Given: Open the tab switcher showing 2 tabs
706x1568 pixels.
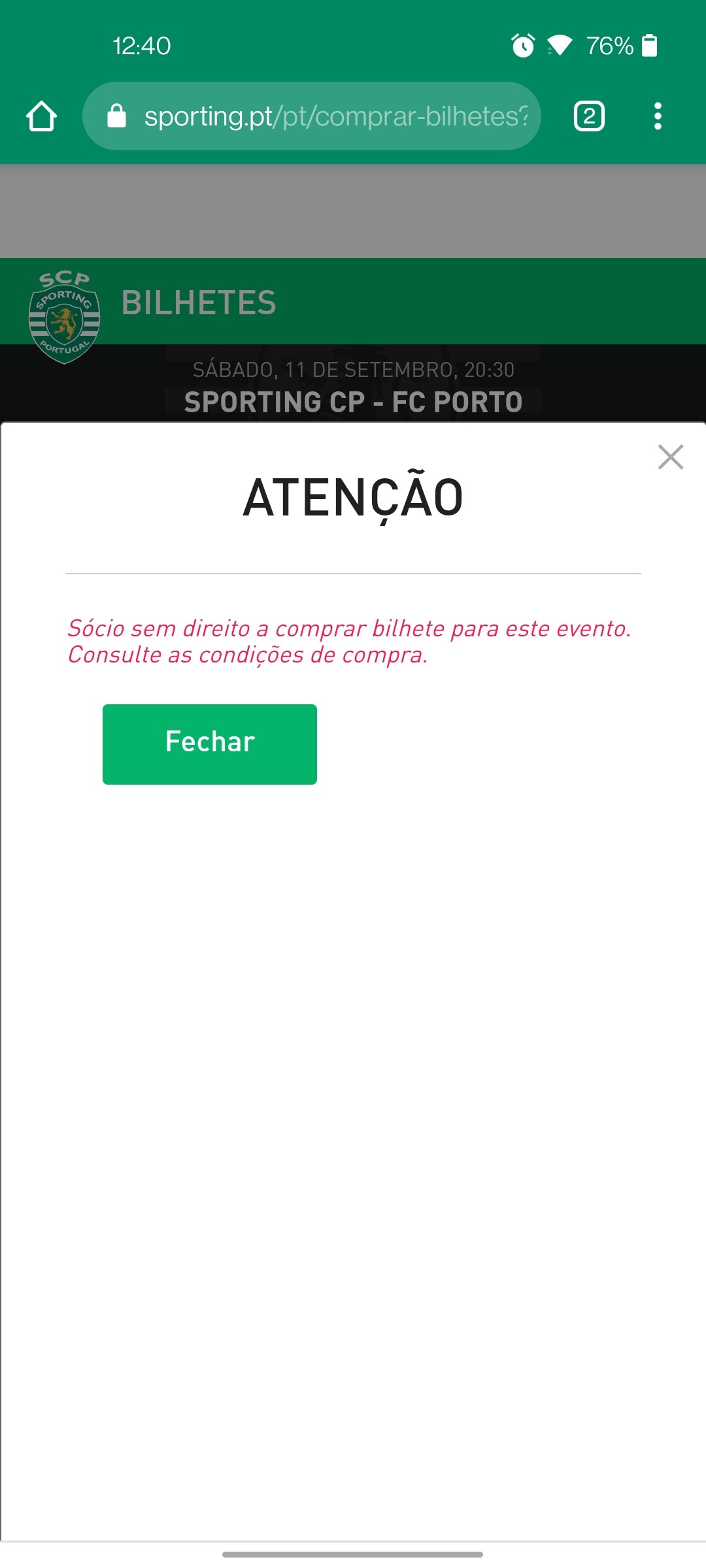Looking at the screenshot, I should (589, 116).
